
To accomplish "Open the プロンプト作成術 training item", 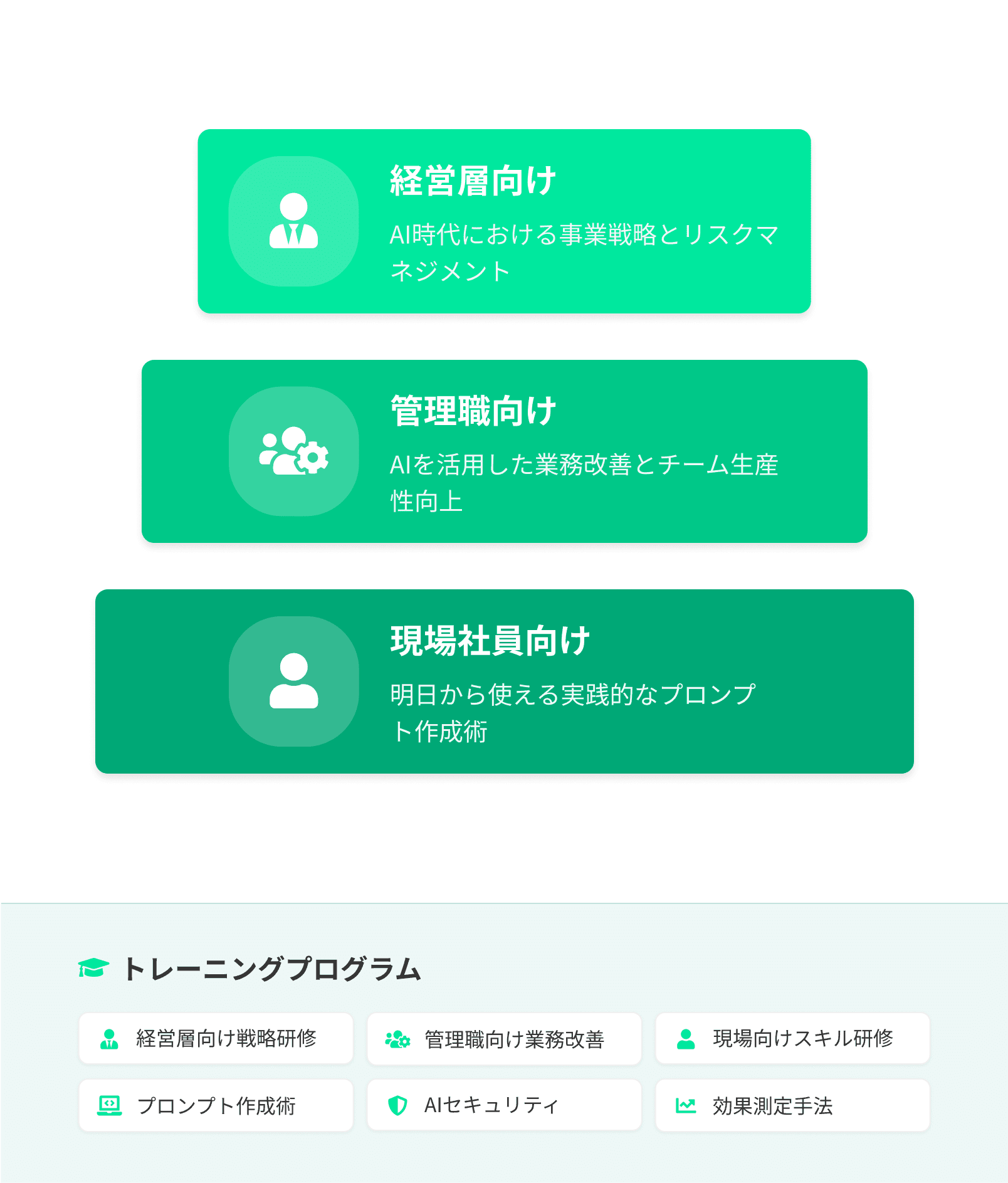I will coord(216,1105).
